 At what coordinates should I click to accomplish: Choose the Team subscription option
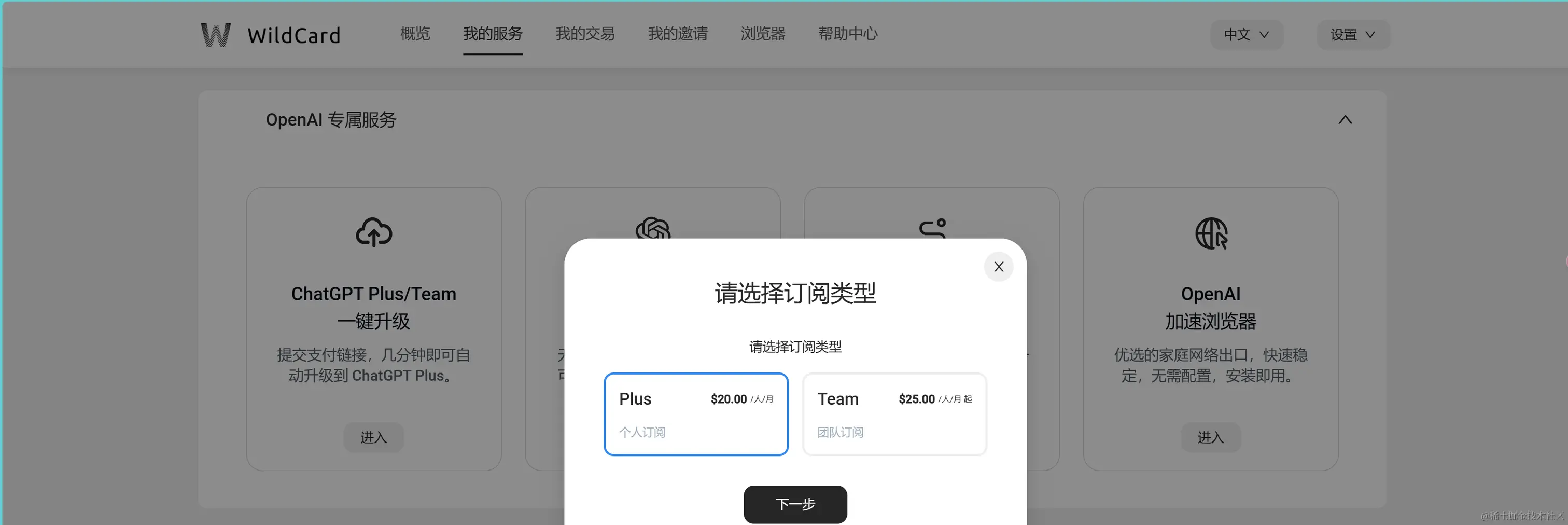[894, 414]
